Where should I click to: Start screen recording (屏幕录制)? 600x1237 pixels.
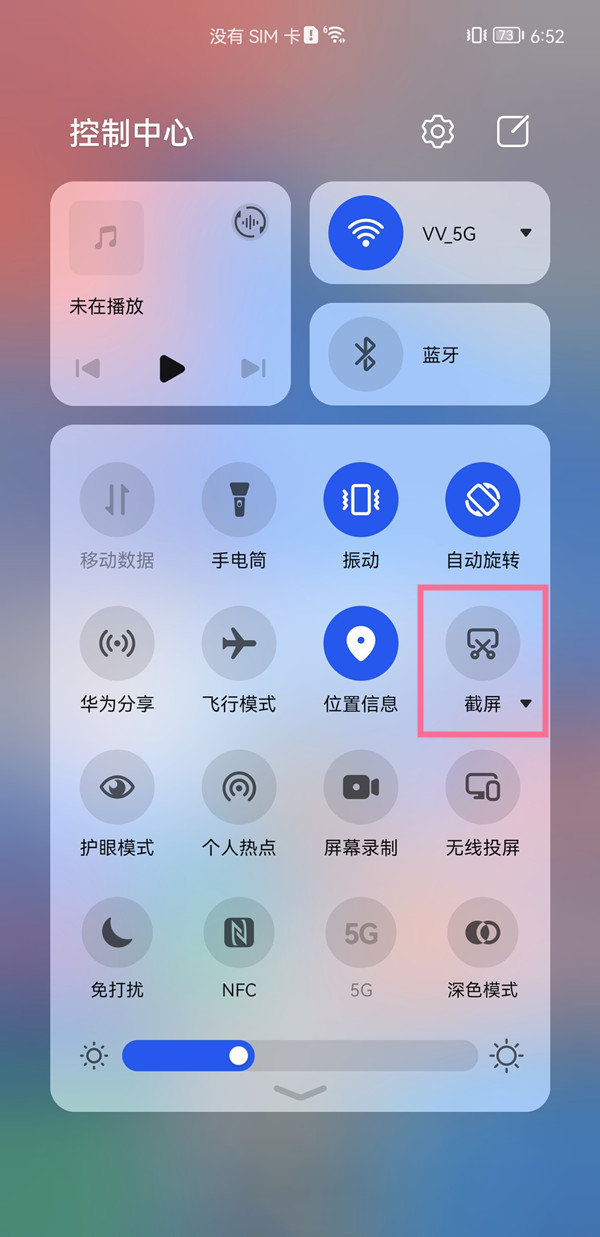coord(361,787)
